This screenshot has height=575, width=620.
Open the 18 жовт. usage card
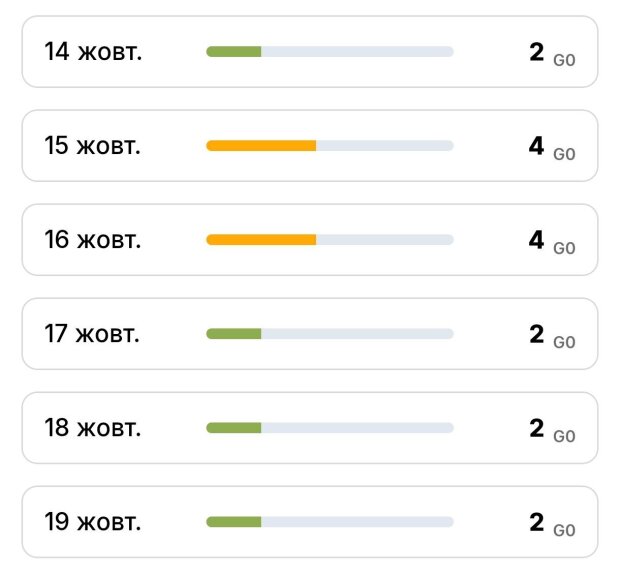(x=310, y=428)
